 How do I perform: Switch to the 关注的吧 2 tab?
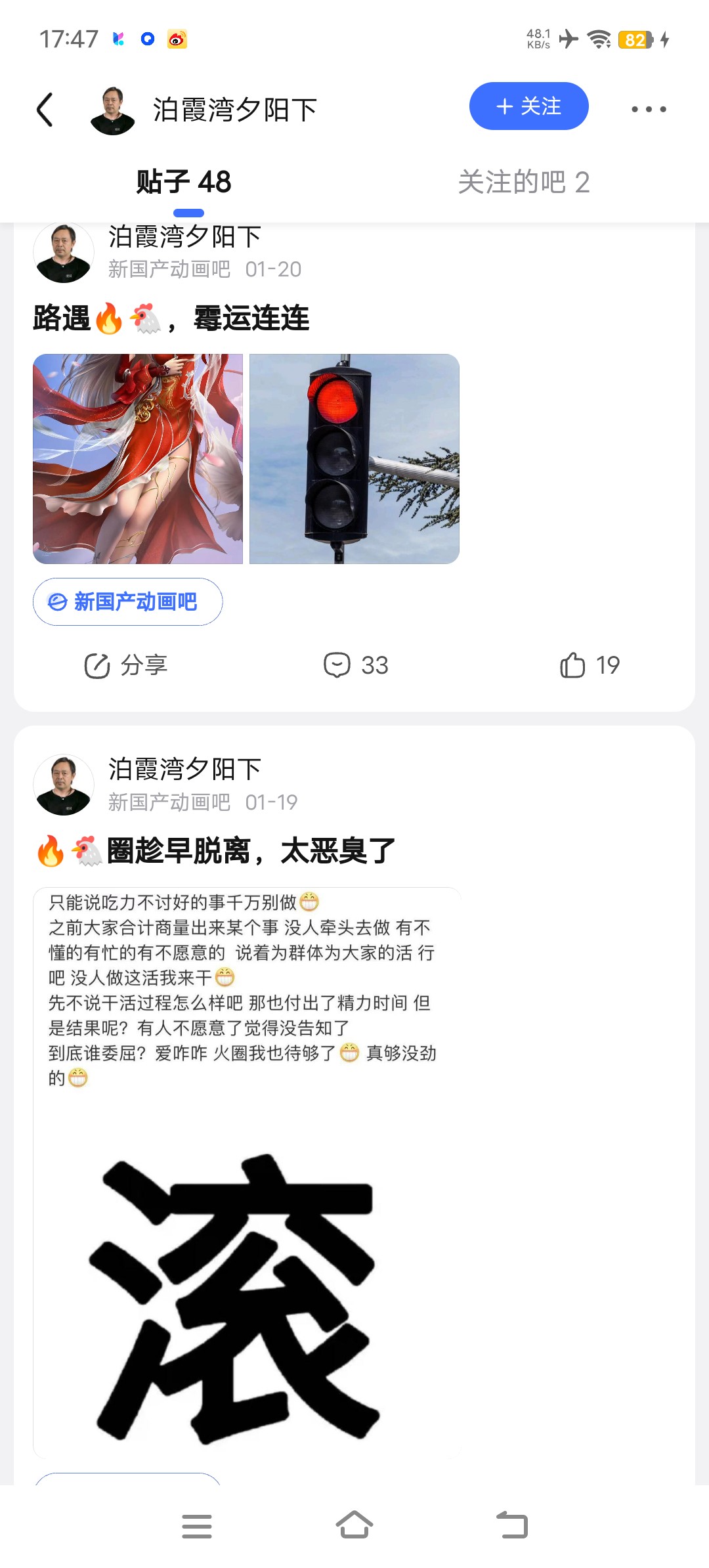[523, 182]
